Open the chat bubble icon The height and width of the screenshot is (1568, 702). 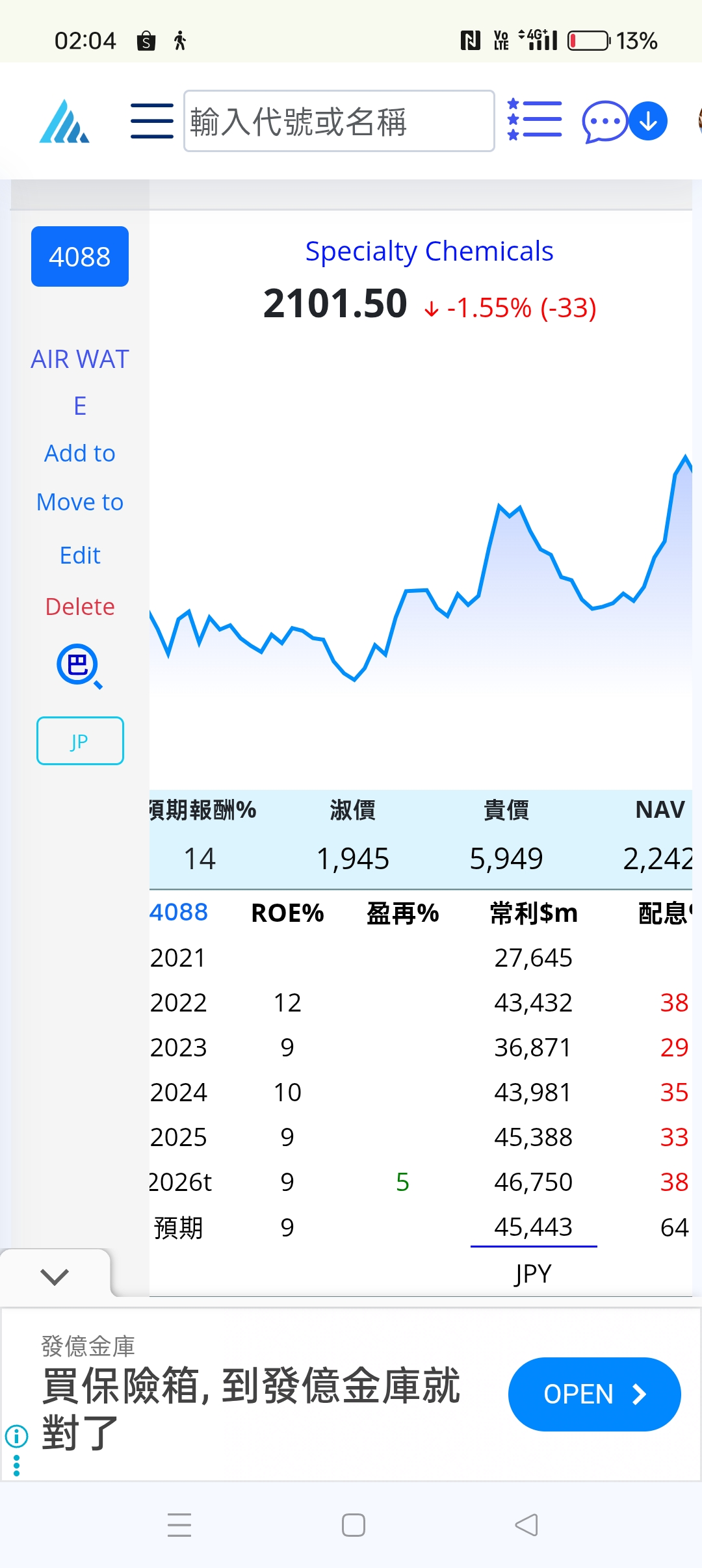point(604,122)
